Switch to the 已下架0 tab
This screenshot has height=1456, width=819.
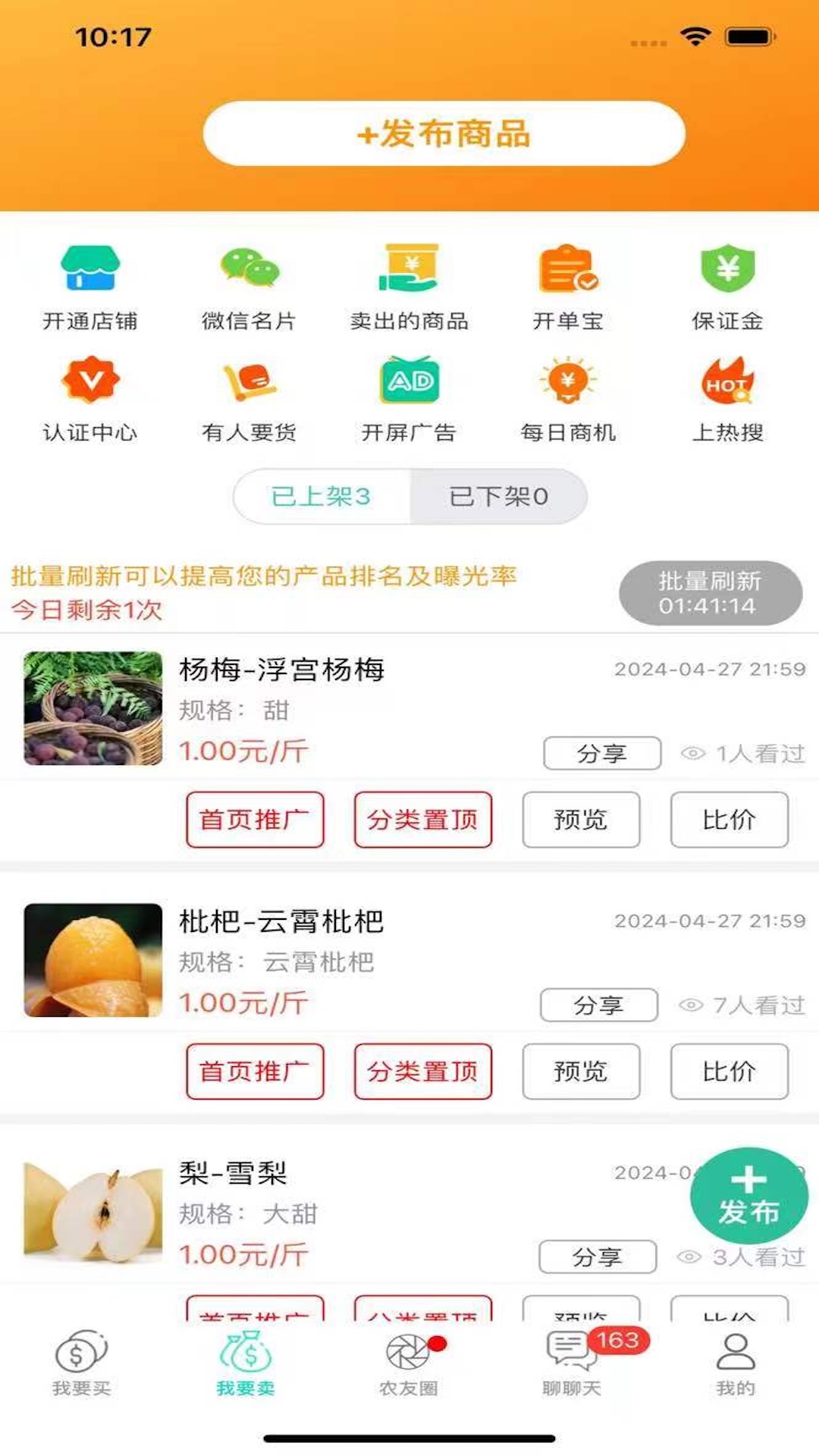(x=500, y=497)
